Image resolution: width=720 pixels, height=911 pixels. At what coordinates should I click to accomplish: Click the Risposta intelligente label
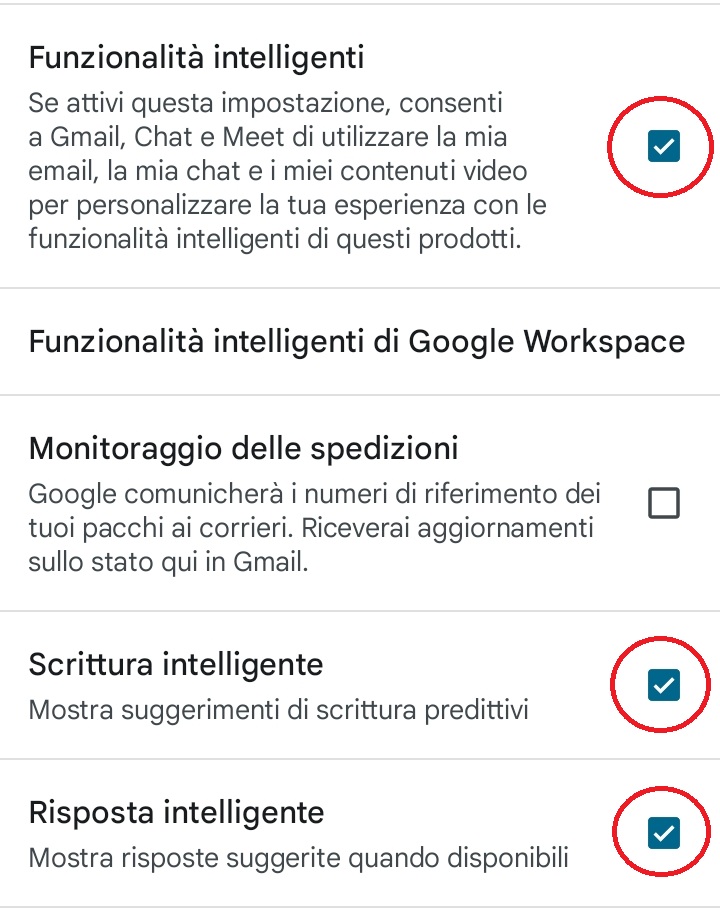point(173,812)
